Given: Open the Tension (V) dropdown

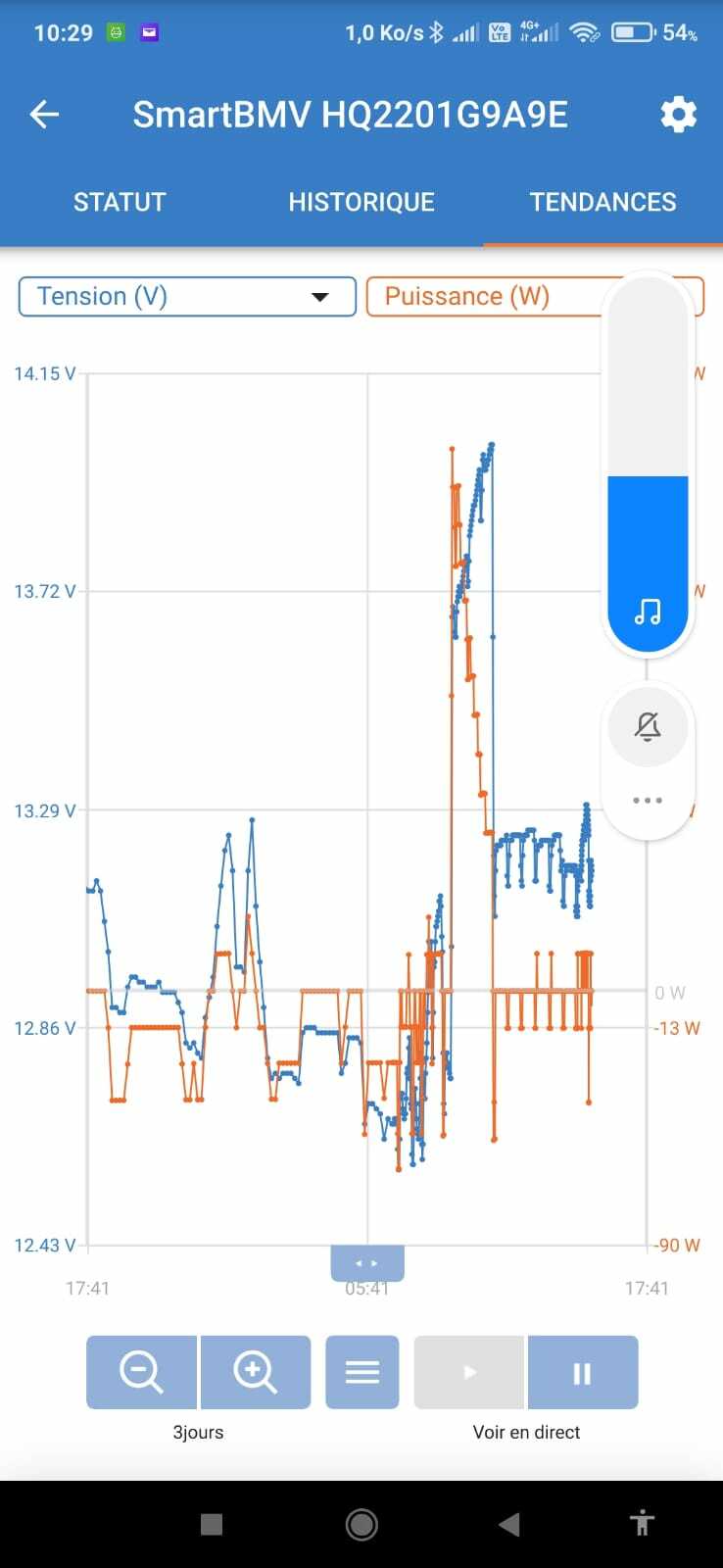Looking at the screenshot, I should click(187, 297).
